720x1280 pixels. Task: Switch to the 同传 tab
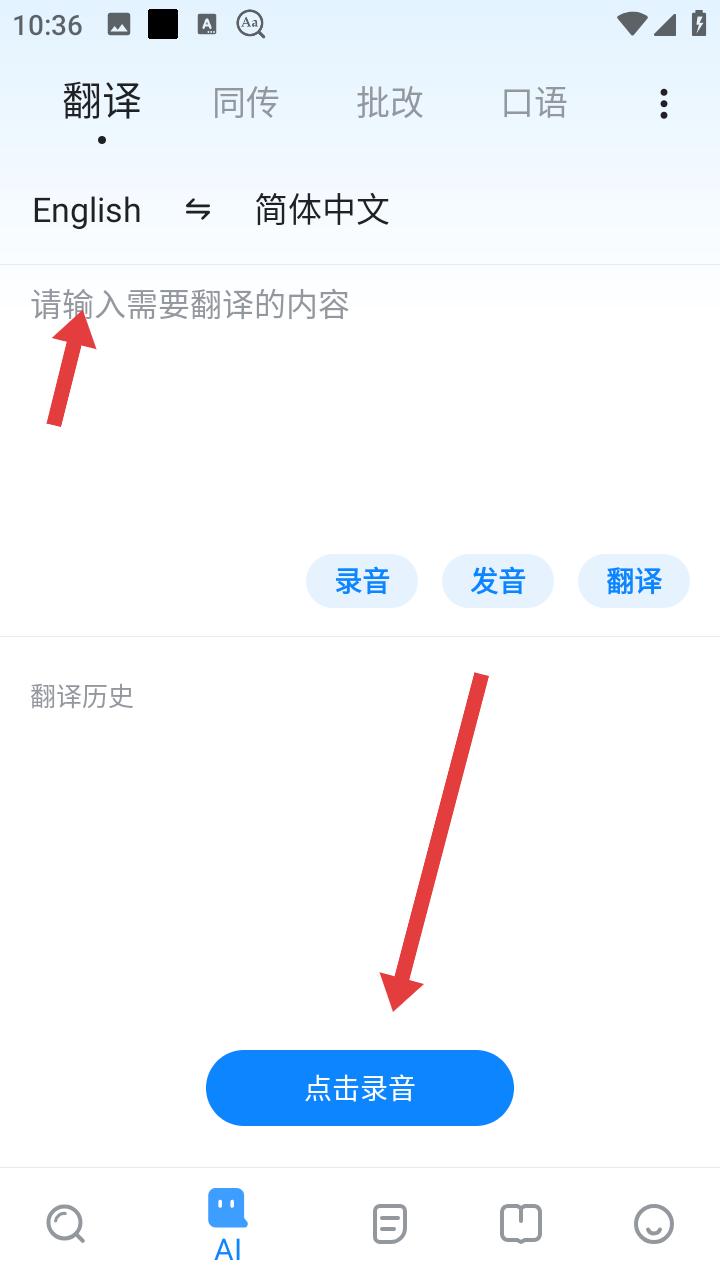245,103
